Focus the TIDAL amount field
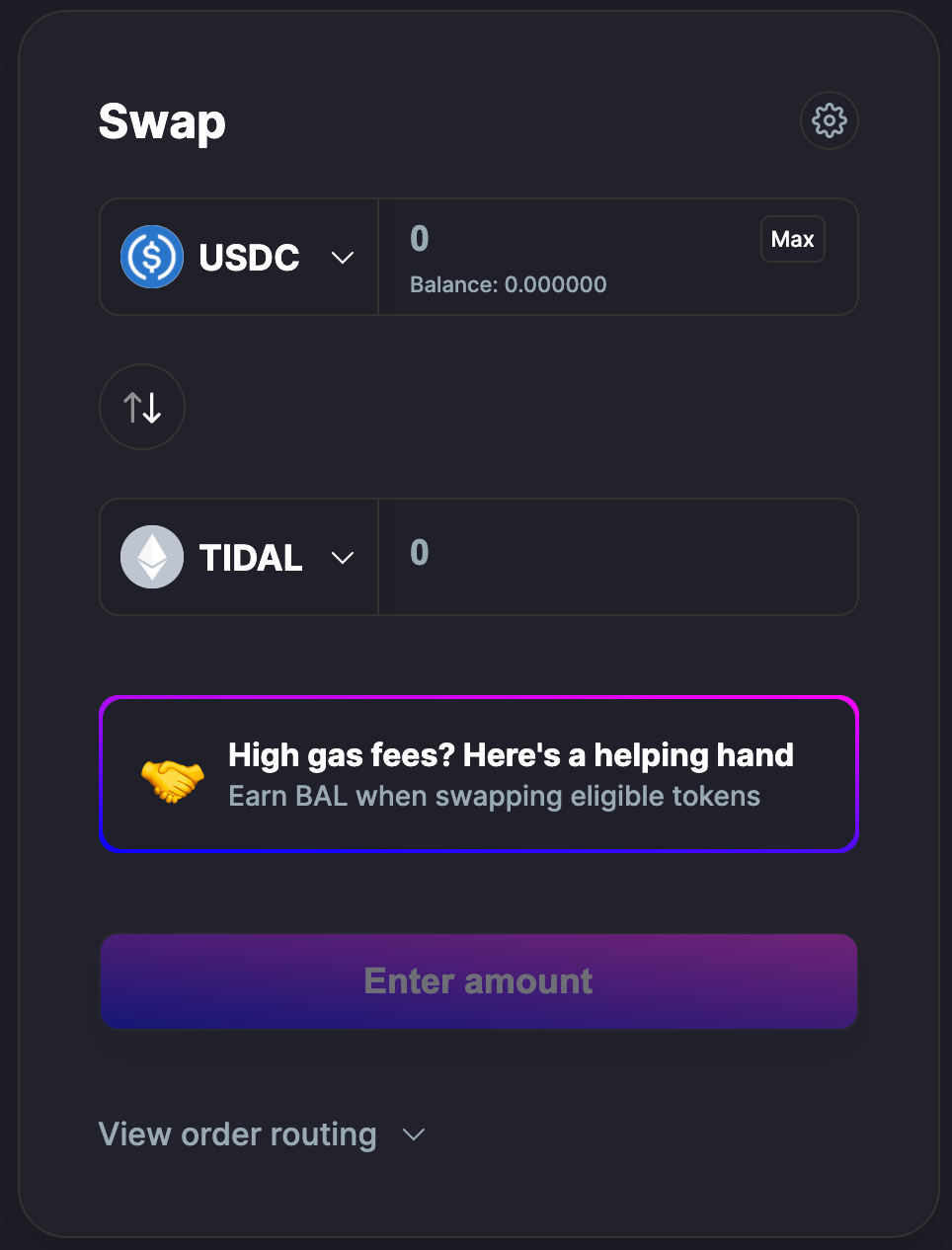The width and height of the screenshot is (952, 1250). pyautogui.click(x=612, y=554)
